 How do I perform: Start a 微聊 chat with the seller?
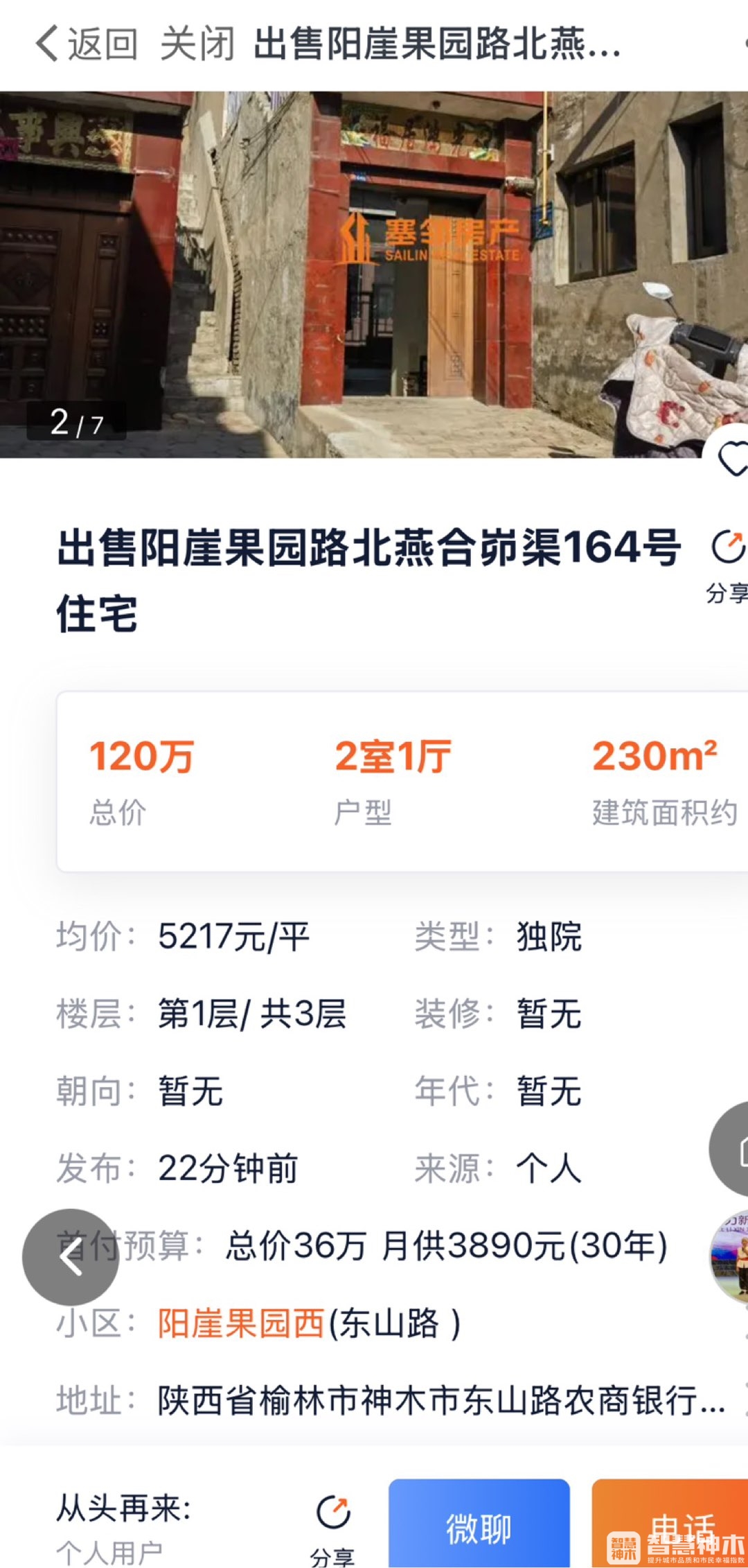tap(479, 1527)
